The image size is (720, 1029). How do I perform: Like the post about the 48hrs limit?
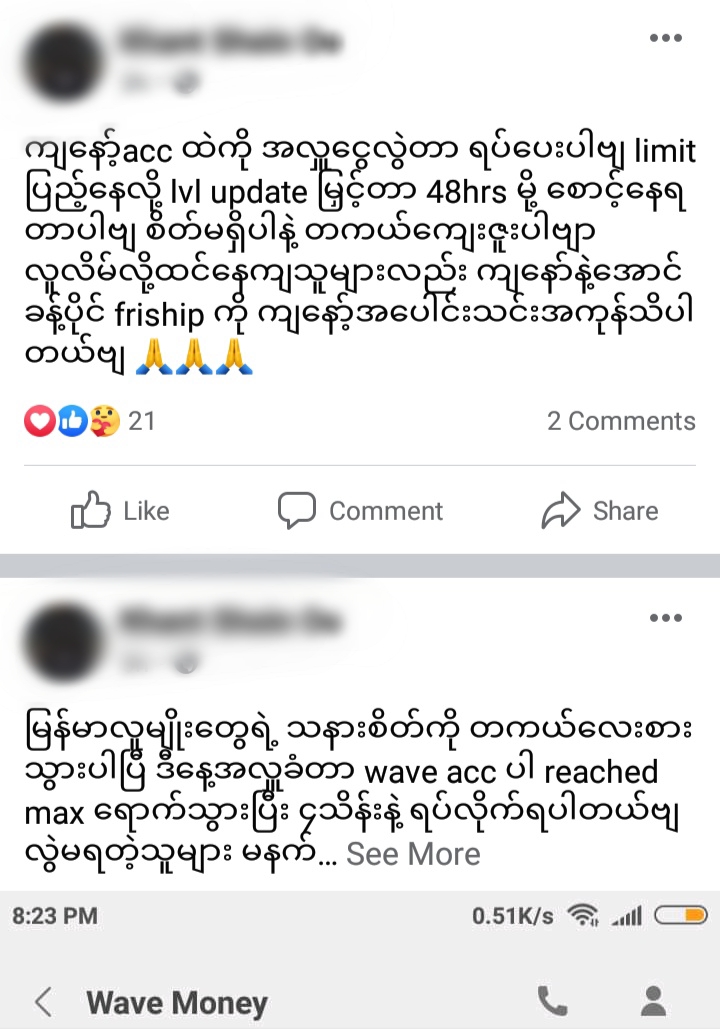(121, 511)
